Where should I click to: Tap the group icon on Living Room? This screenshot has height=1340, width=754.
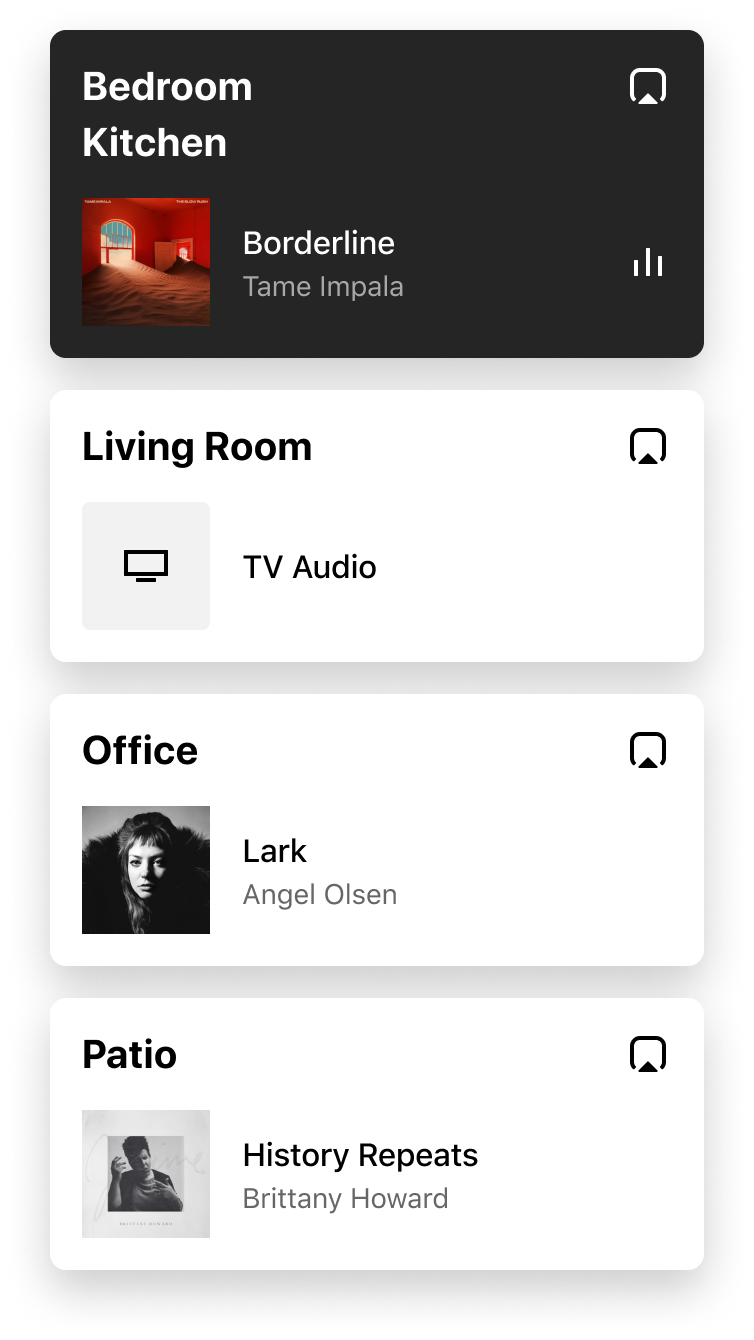647,446
